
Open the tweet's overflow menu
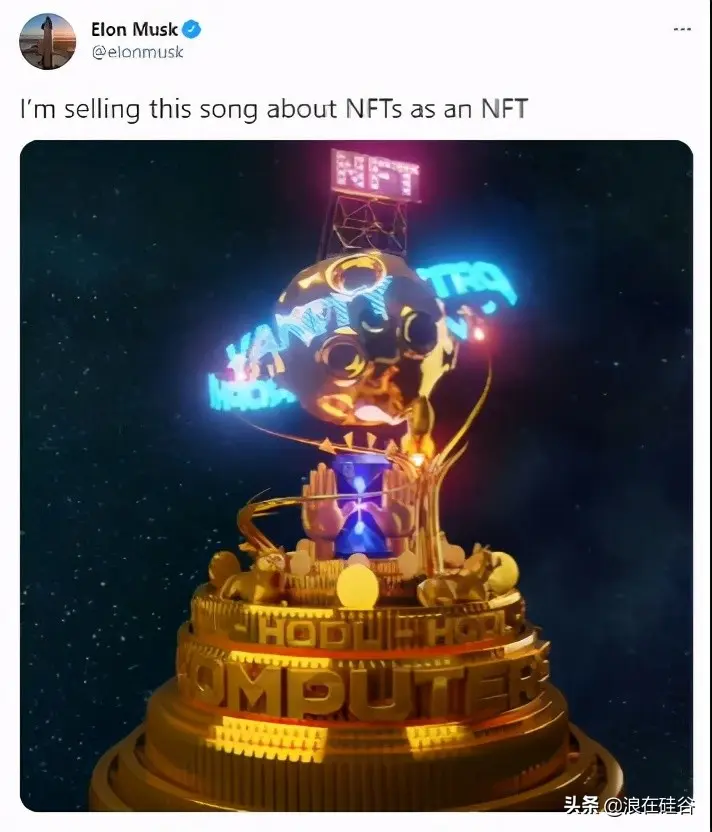click(682, 30)
